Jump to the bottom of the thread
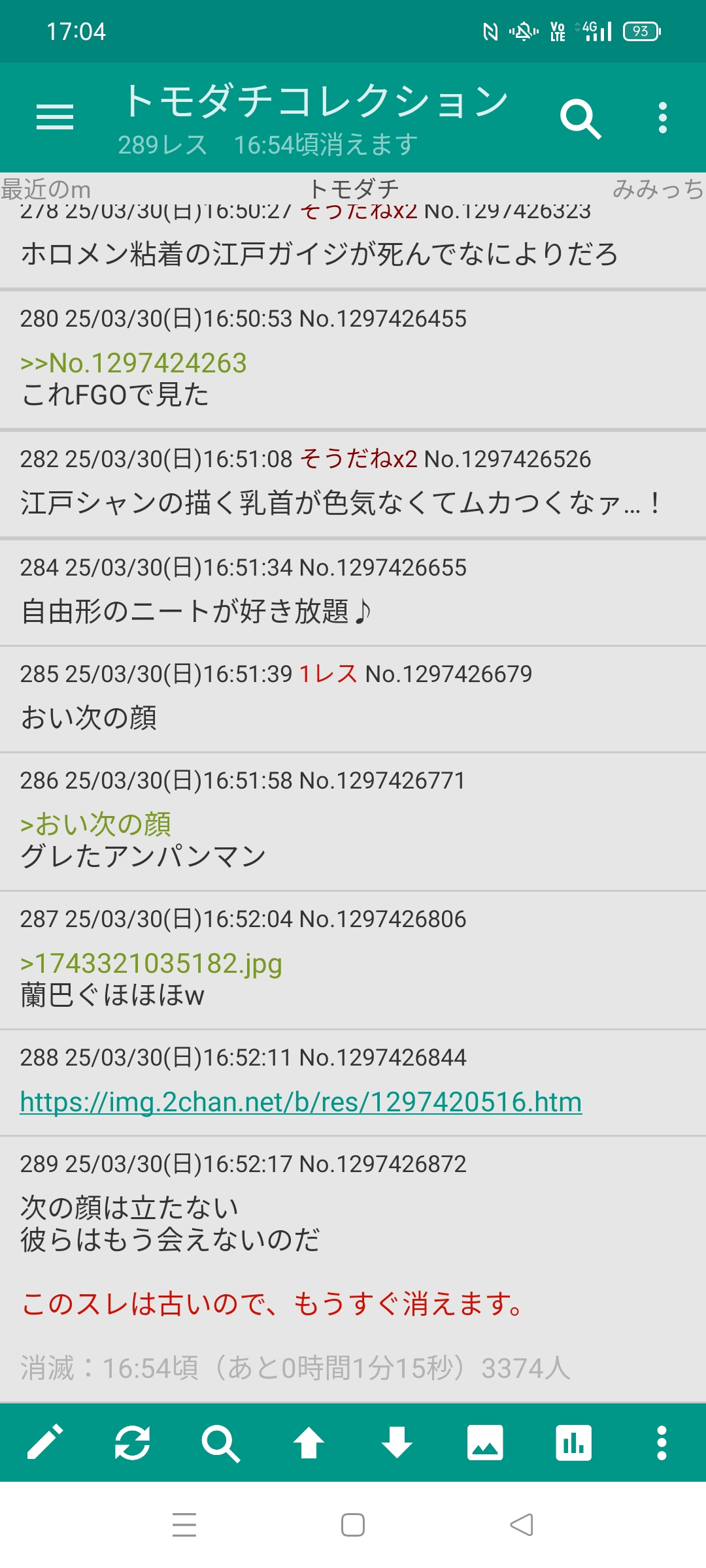Image resolution: width=706 pixels, height=1568 pixels. [397, 1442]
